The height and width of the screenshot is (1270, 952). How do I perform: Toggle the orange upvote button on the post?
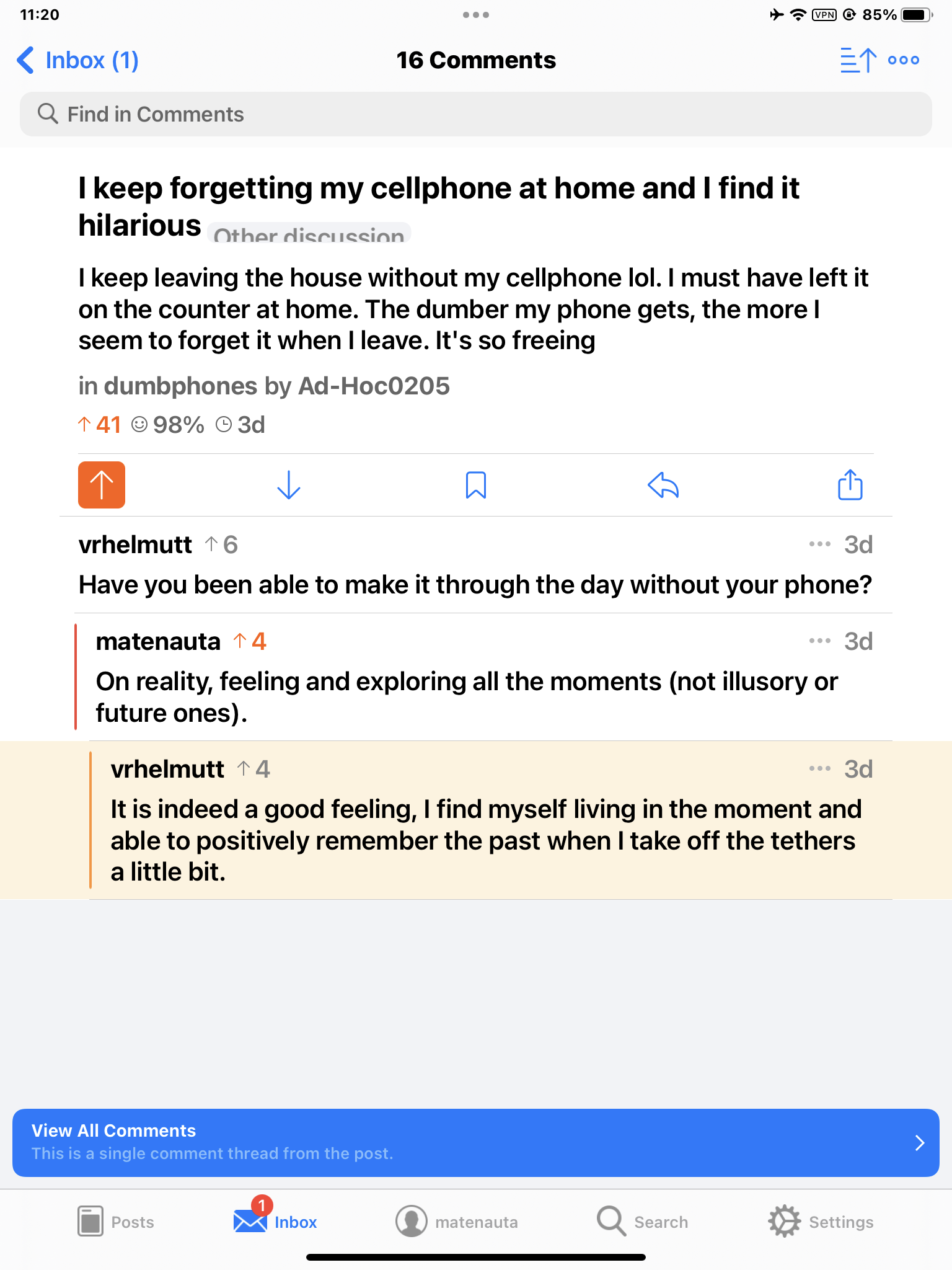coord(102,485)
